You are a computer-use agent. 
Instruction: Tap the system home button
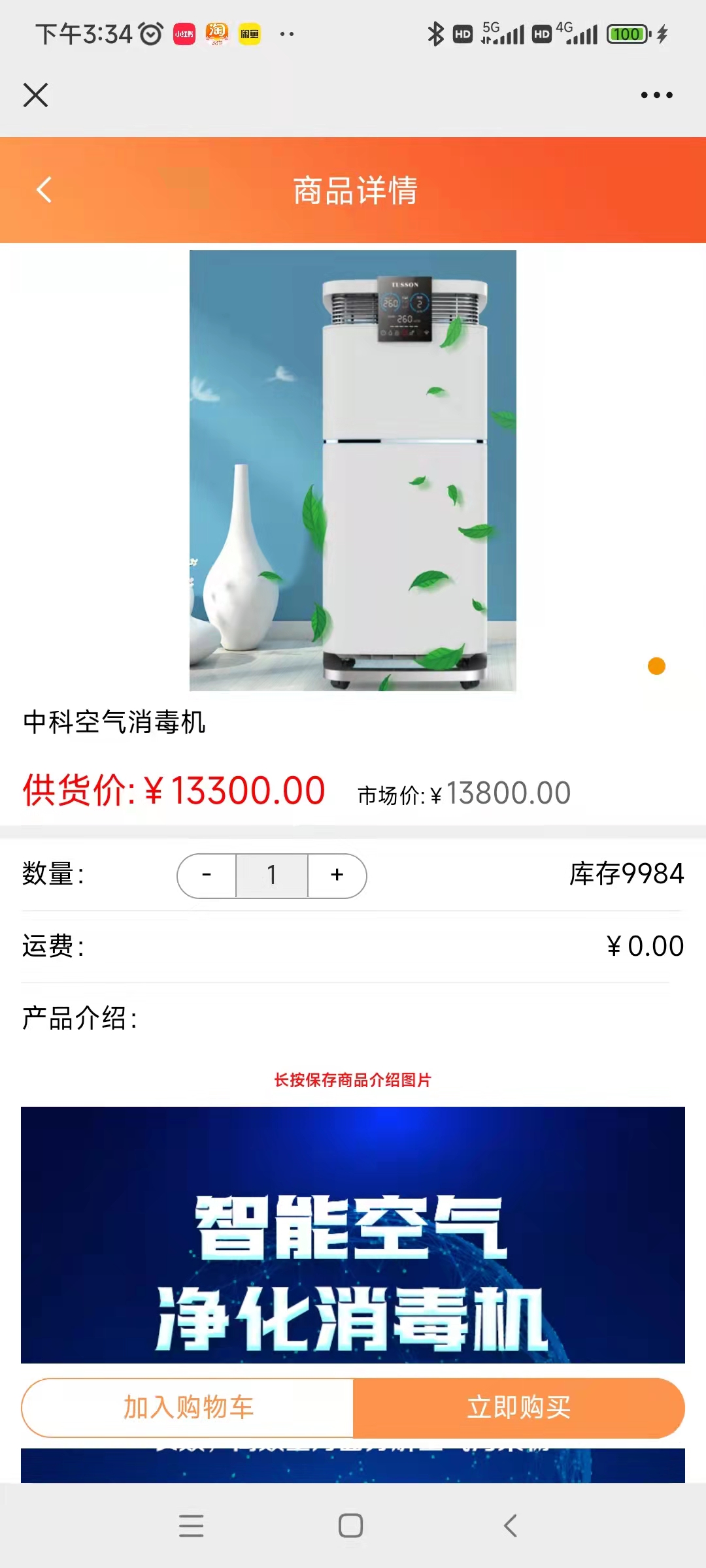[351, 1526]
